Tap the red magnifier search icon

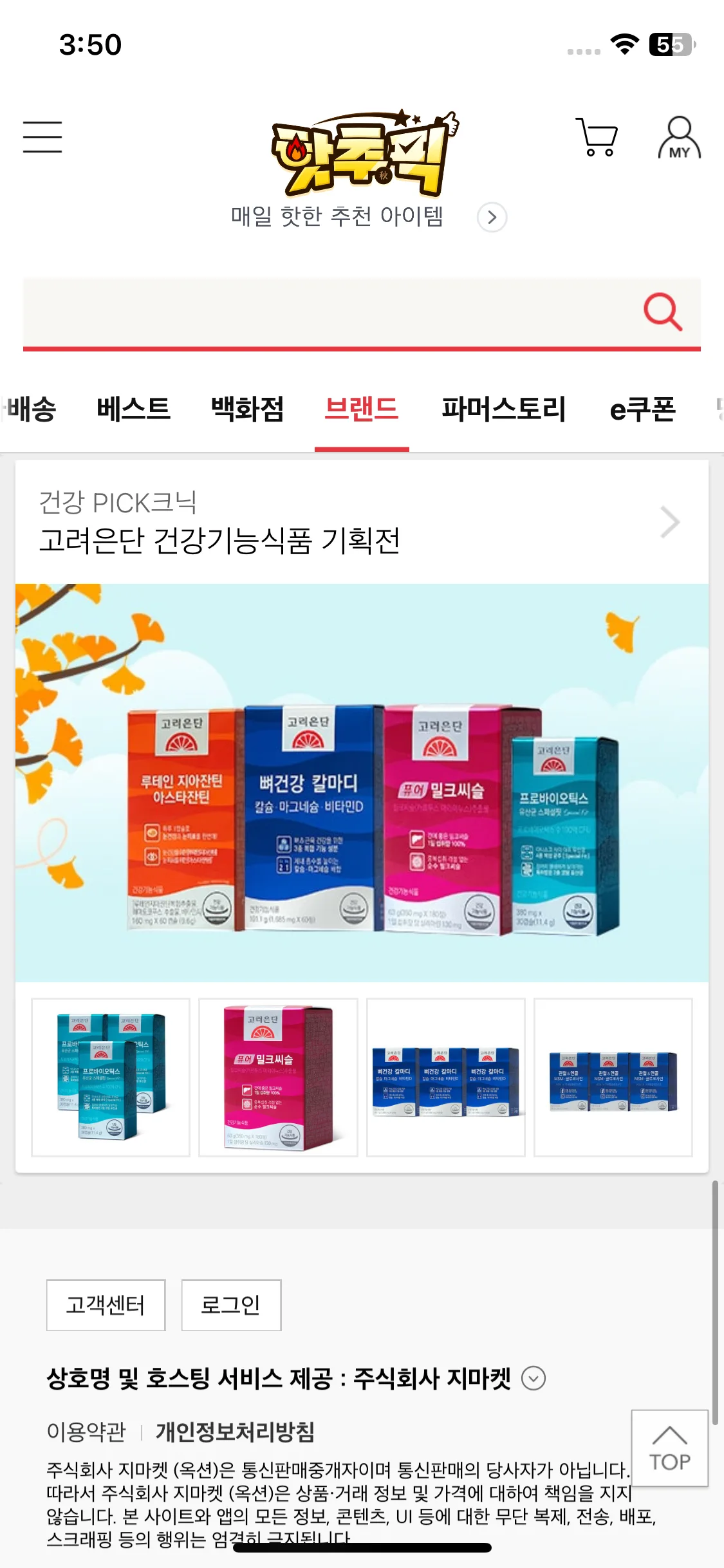(x=662, y=312)
